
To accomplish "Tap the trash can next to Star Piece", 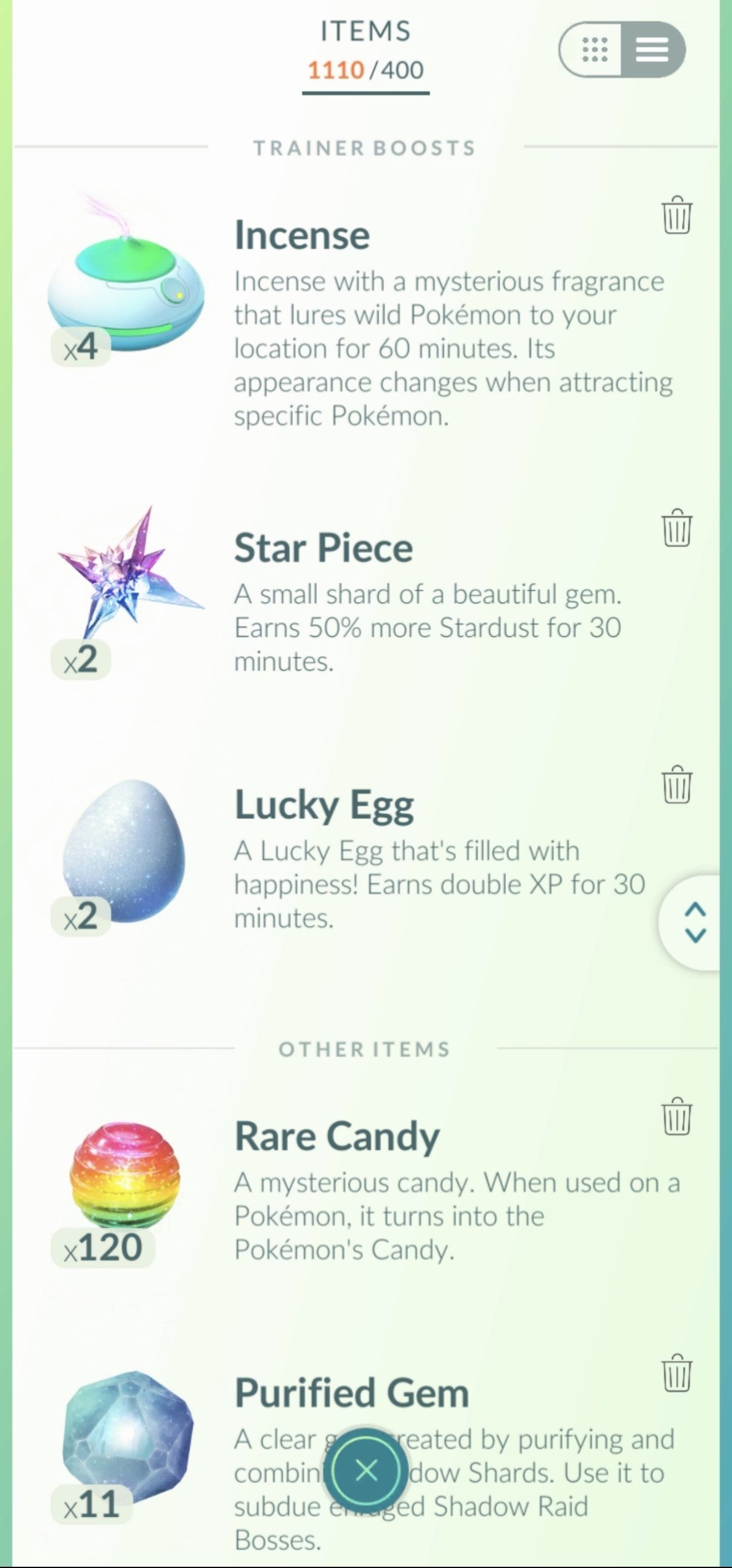I will tap(677, 527).
